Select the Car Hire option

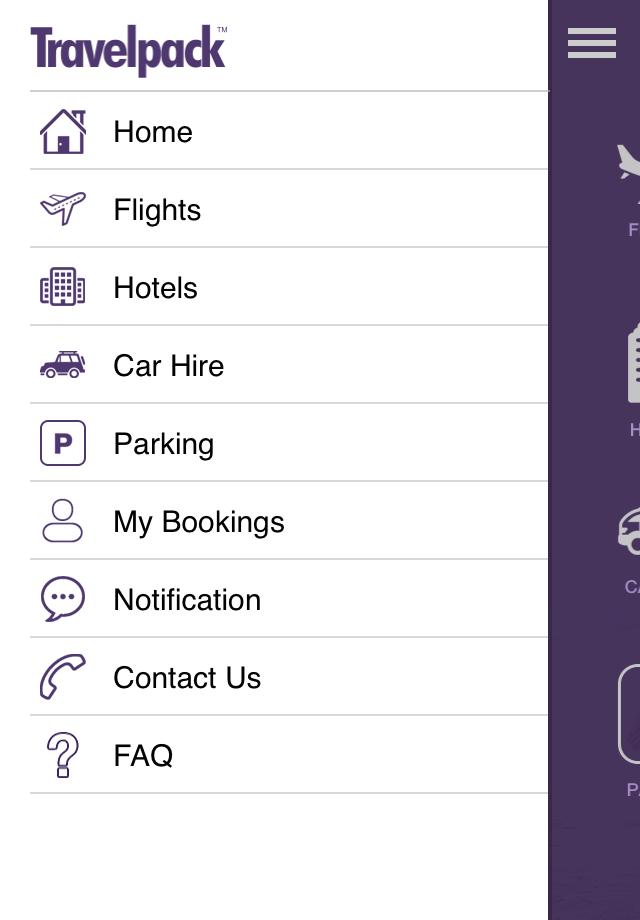[x=168, y=366]
